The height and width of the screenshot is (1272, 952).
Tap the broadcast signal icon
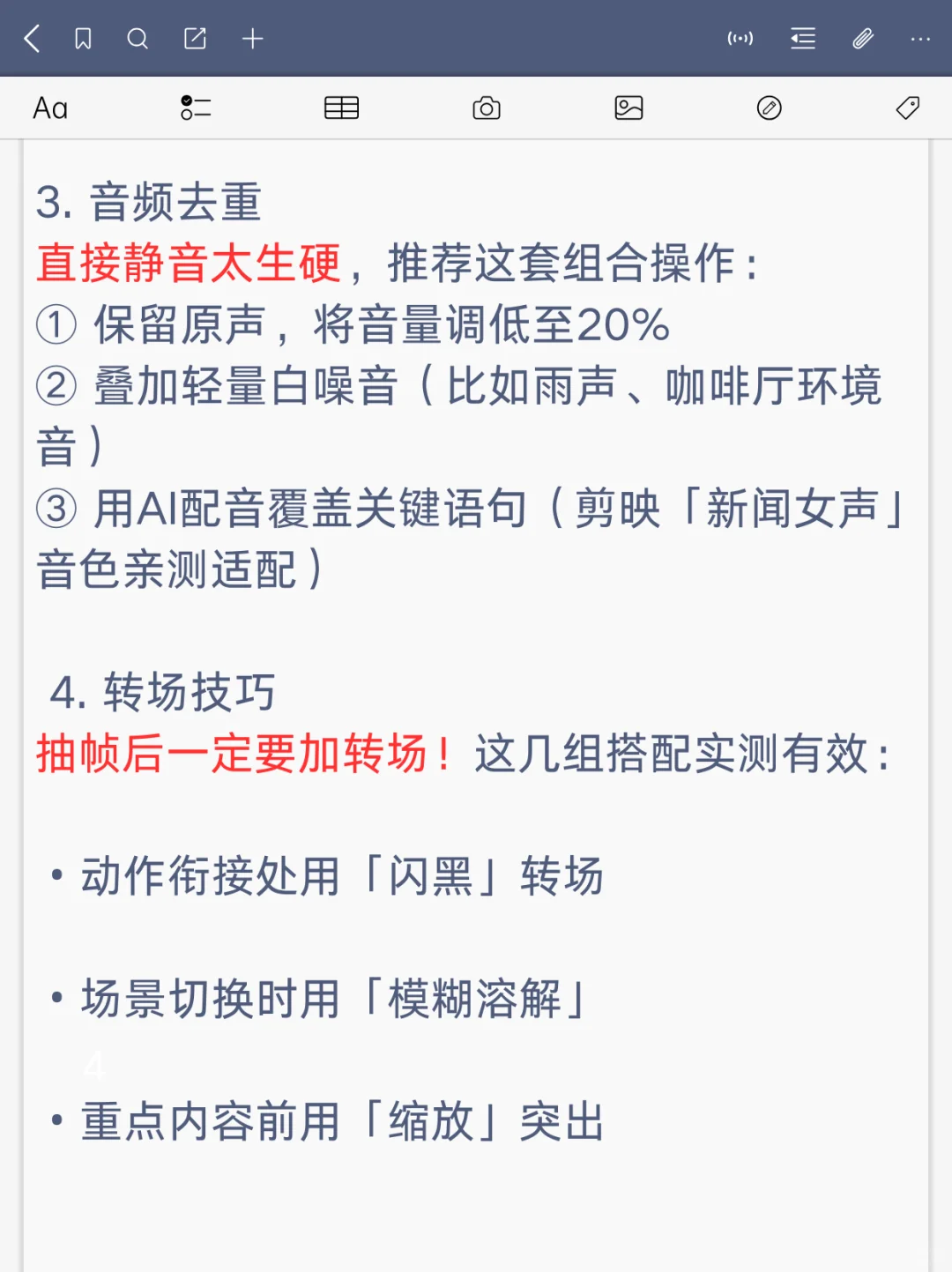pyautogui.click(x=740, y=39)
